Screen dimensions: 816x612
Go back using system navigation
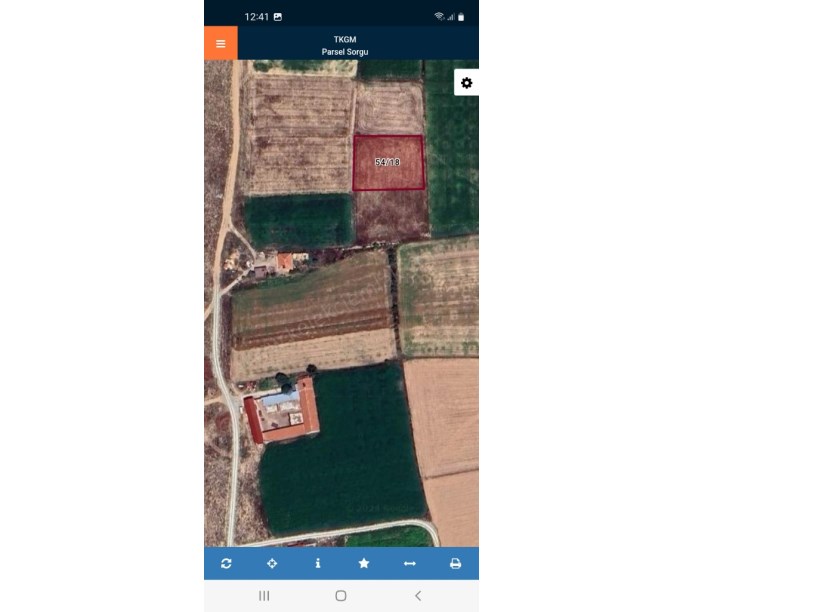[418, 596]
